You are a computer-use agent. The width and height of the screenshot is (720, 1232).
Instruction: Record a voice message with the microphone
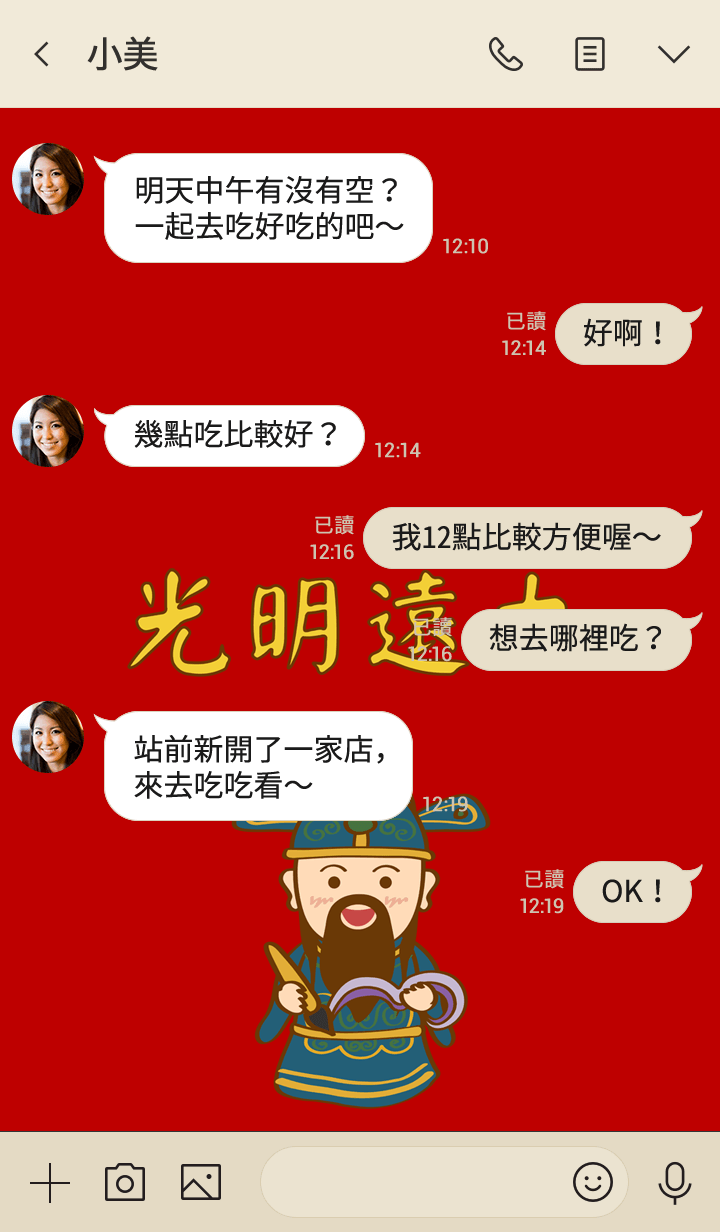coord(675,1183)
